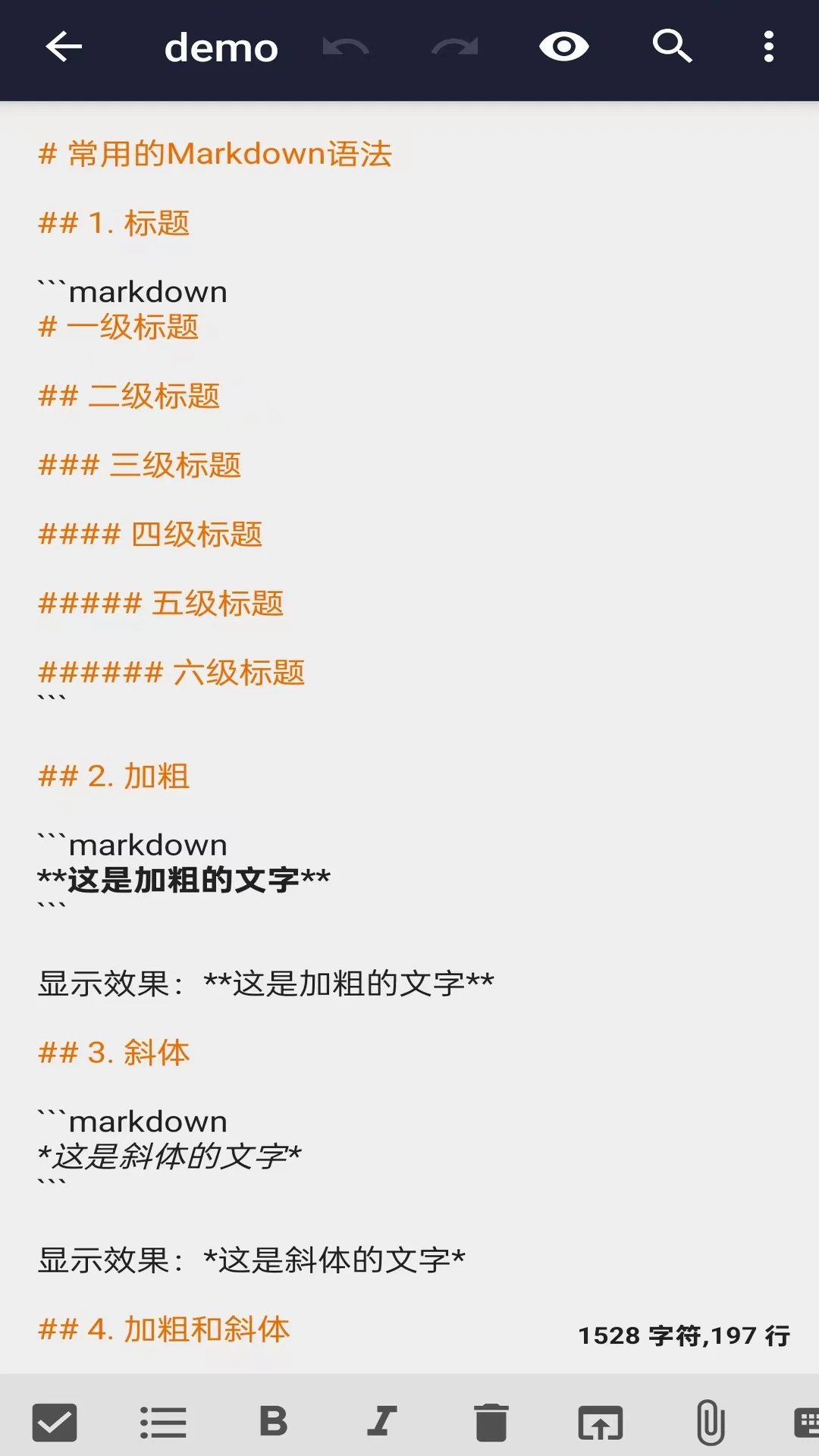
Task: Insert a bullet list with the list icon
Action: [x=163, y=1422]
